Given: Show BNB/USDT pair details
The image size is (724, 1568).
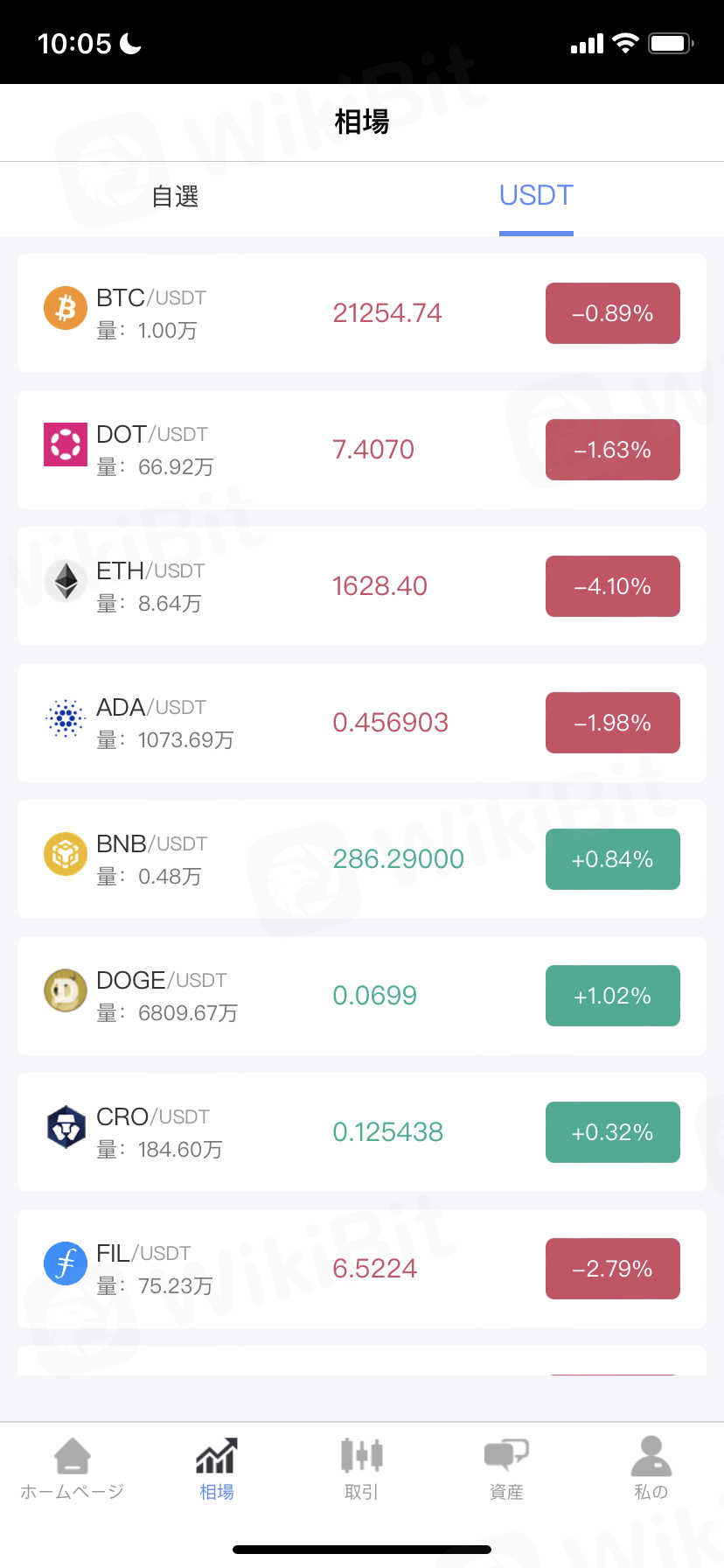Looking at the screenshot, I should tap(361, 859).
